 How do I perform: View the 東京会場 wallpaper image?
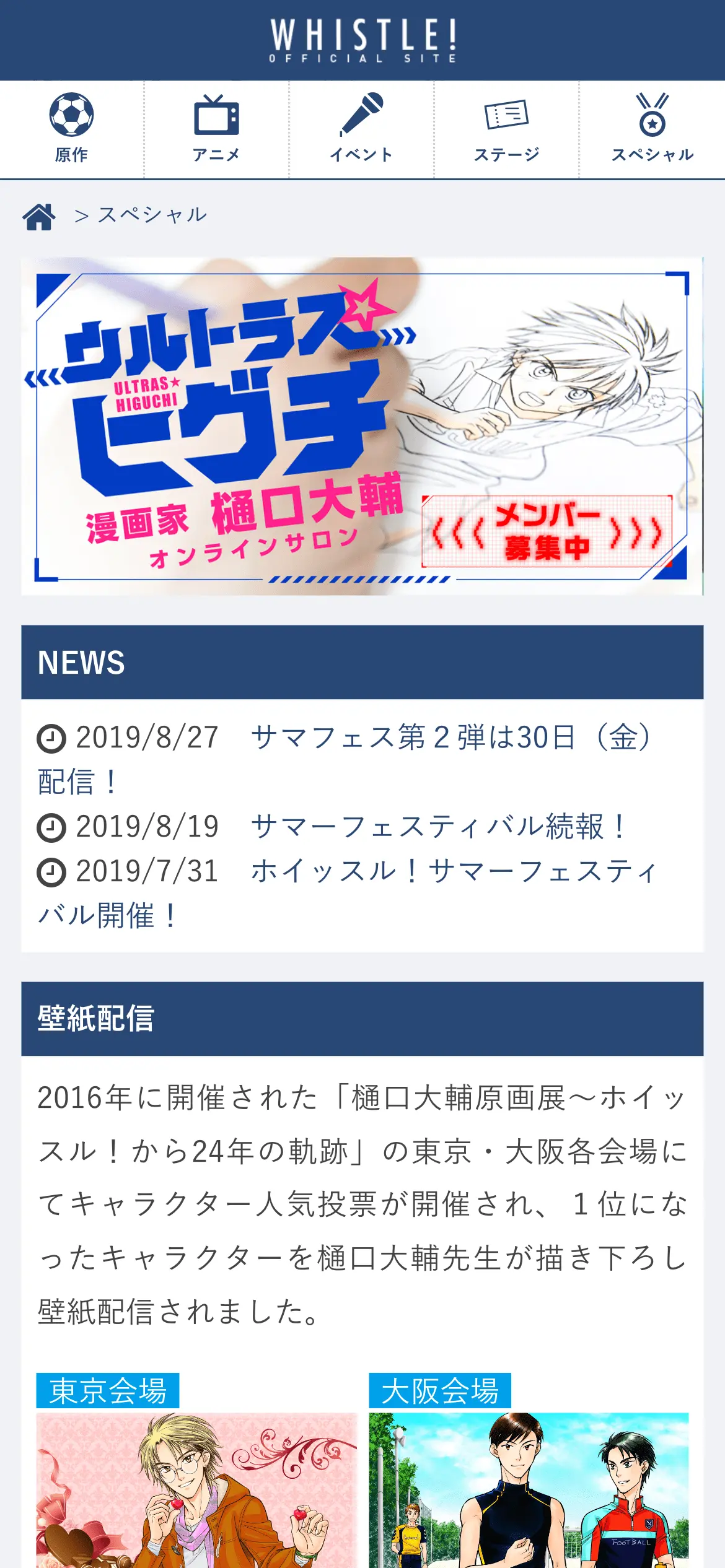coord(196,1489)
